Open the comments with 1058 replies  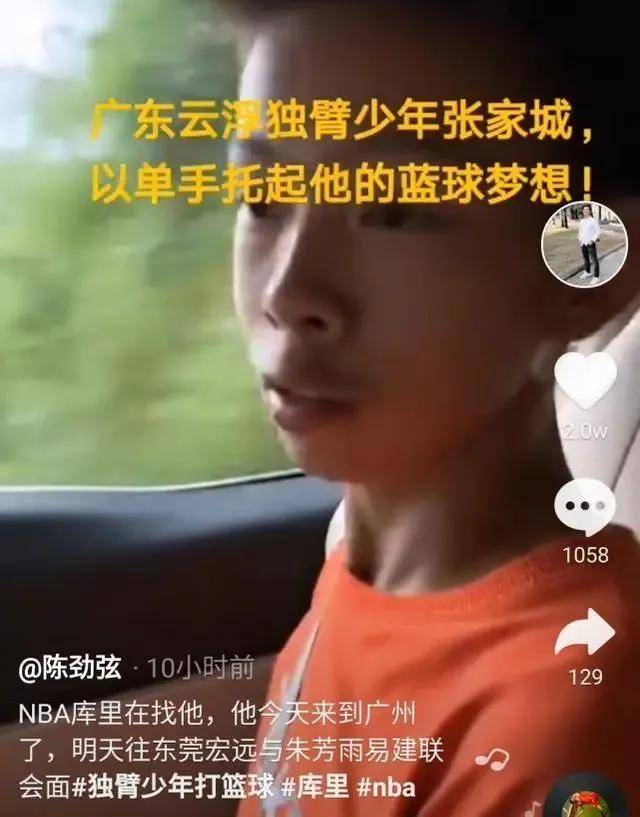click(585, 507)
